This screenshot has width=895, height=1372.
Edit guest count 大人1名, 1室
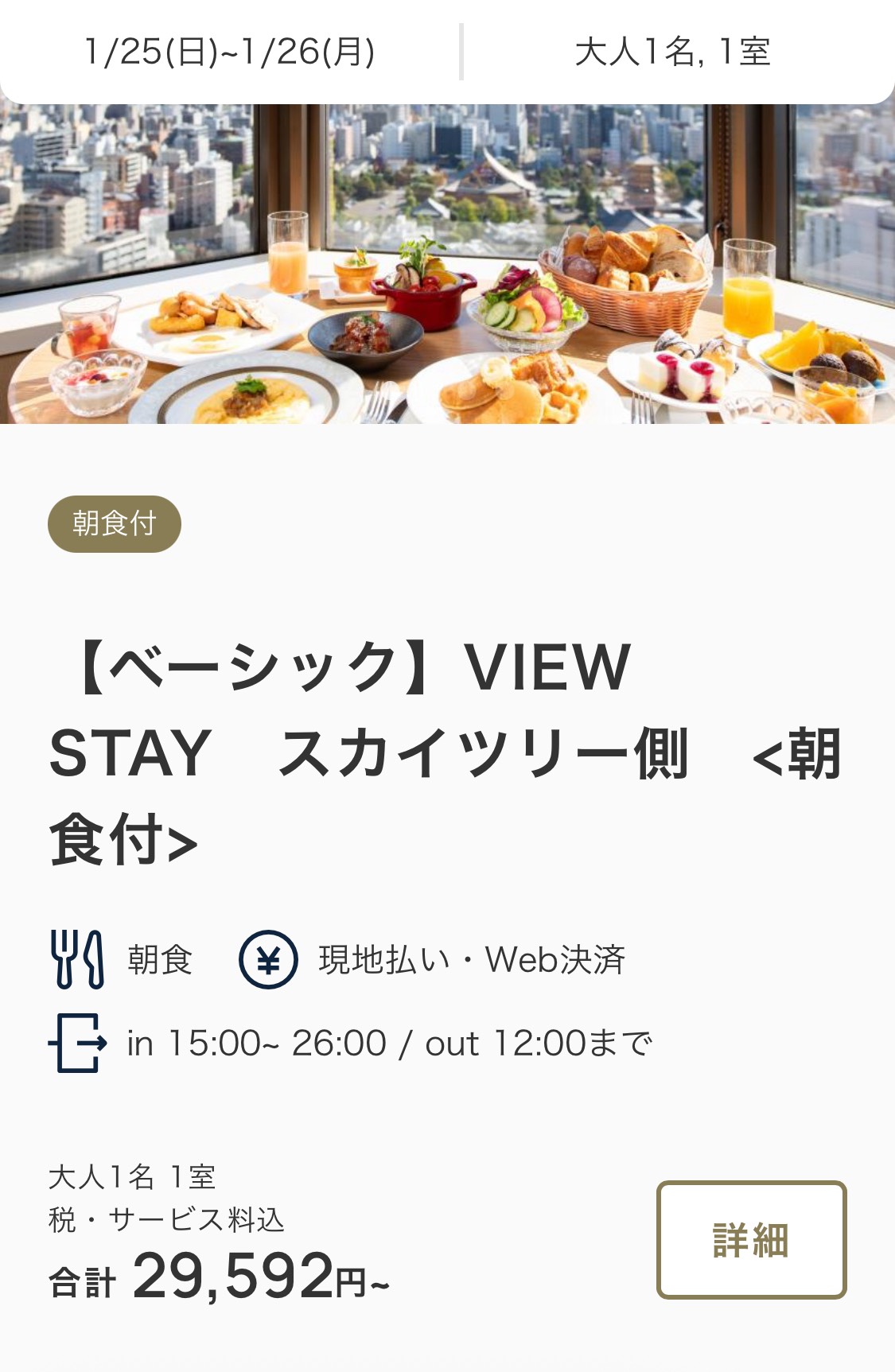pyautogui.click(x=673, y=52)
